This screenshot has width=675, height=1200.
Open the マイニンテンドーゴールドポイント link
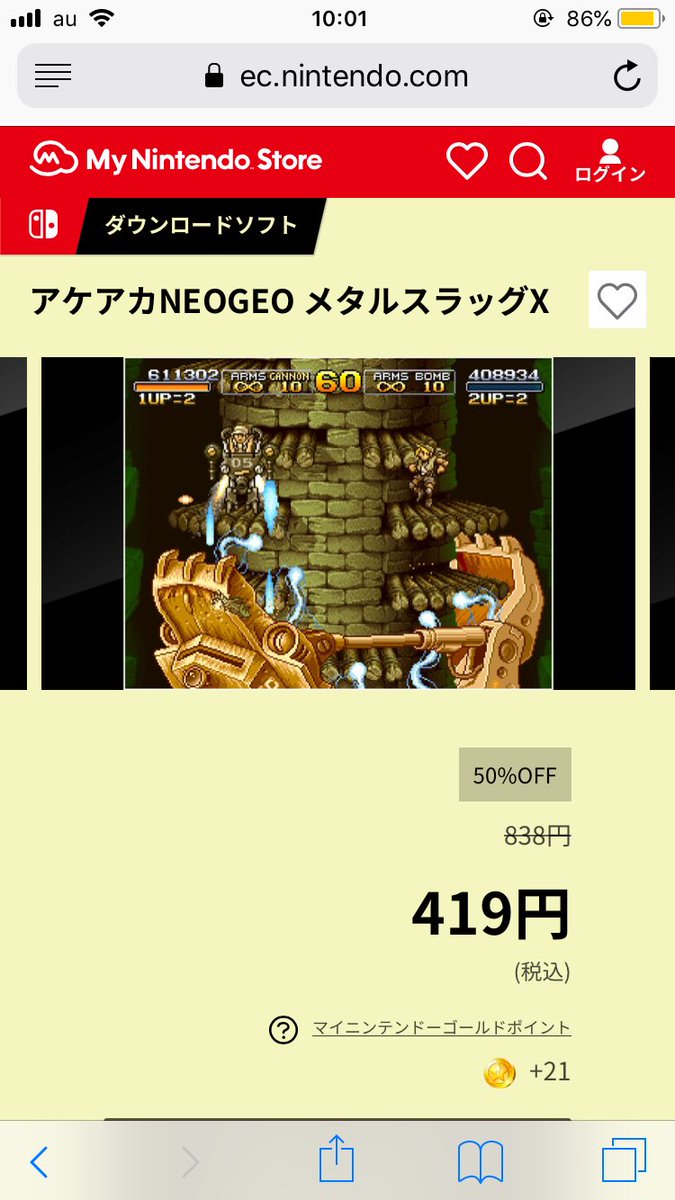coord(441,1028)
